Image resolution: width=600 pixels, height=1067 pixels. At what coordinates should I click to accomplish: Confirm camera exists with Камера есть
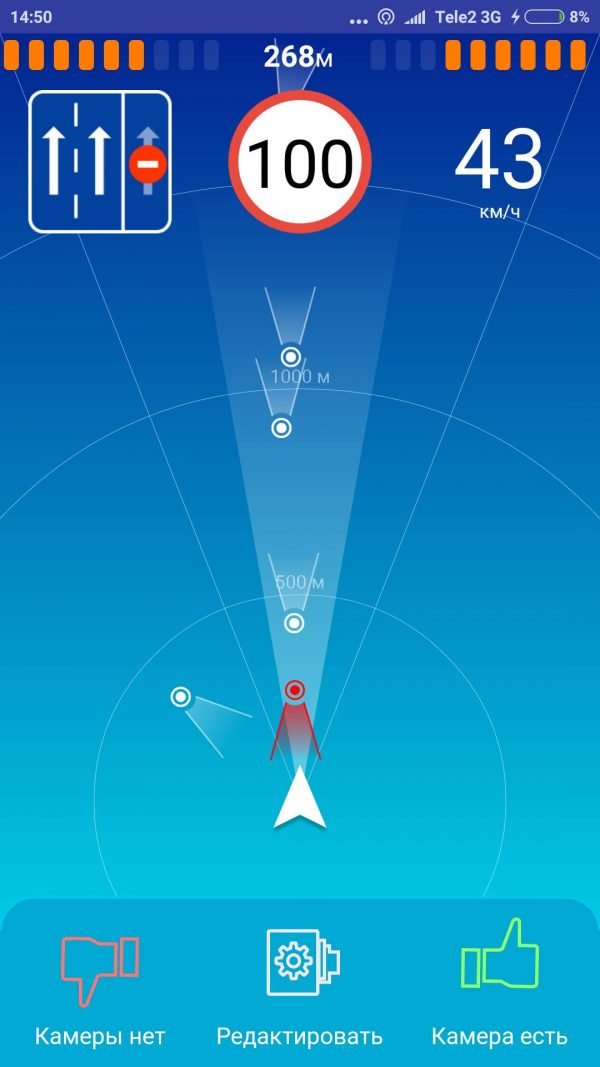coord(499,985)
